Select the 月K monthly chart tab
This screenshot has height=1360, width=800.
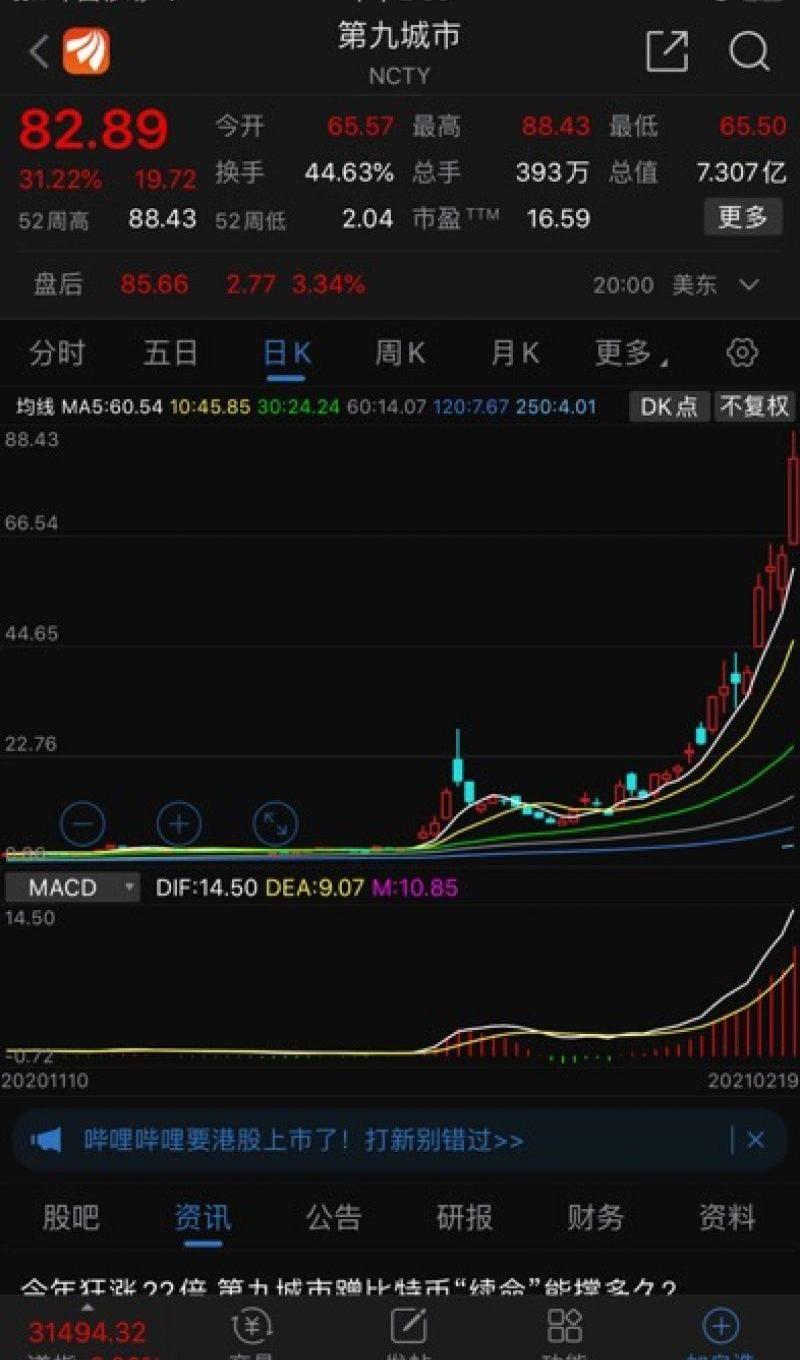coord(515,353)
